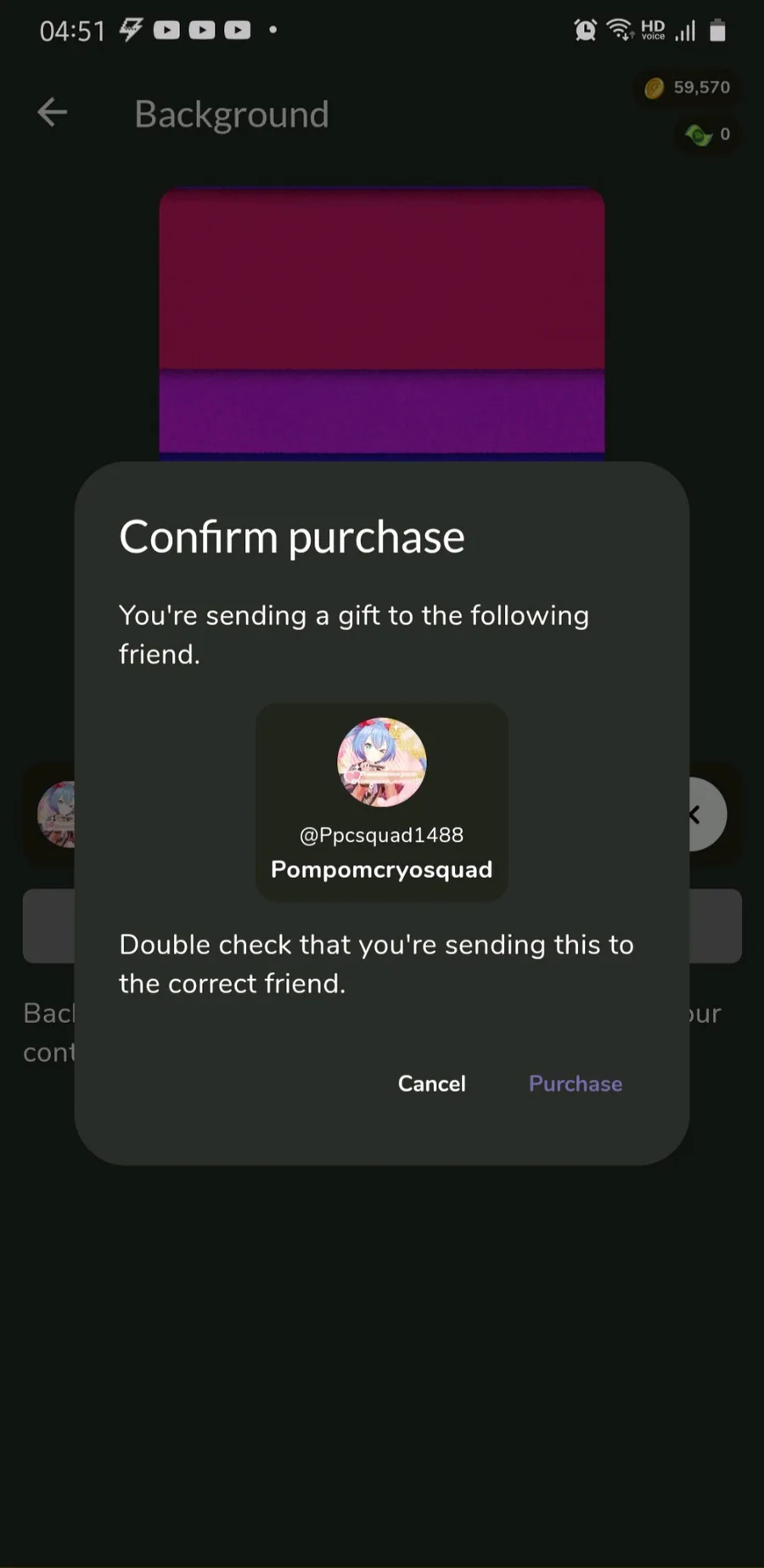Screen dimensions: 764x1568
Task: Cancel the gift purchase
Action: [431, 1083]
